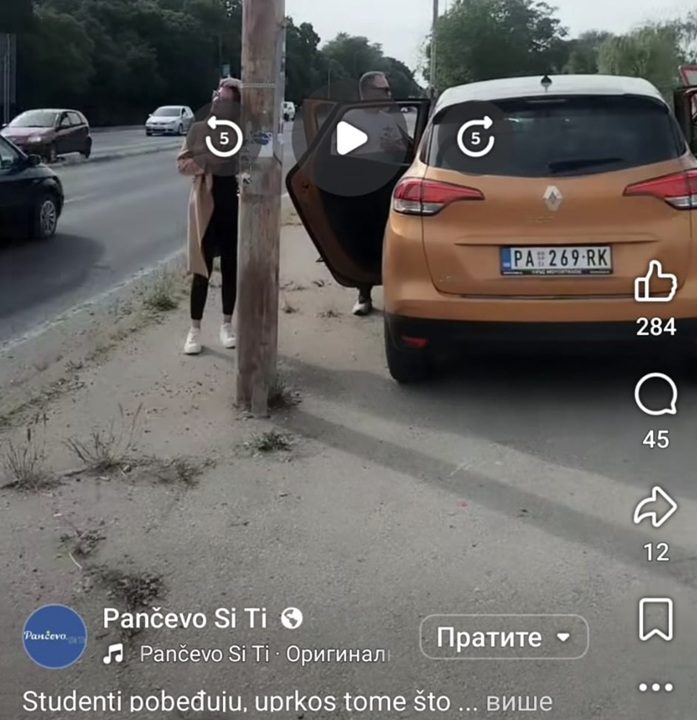This screenshot has height=720, width=697.
Task: Open the Pančevo Si Ti page name
Action: 185,618
